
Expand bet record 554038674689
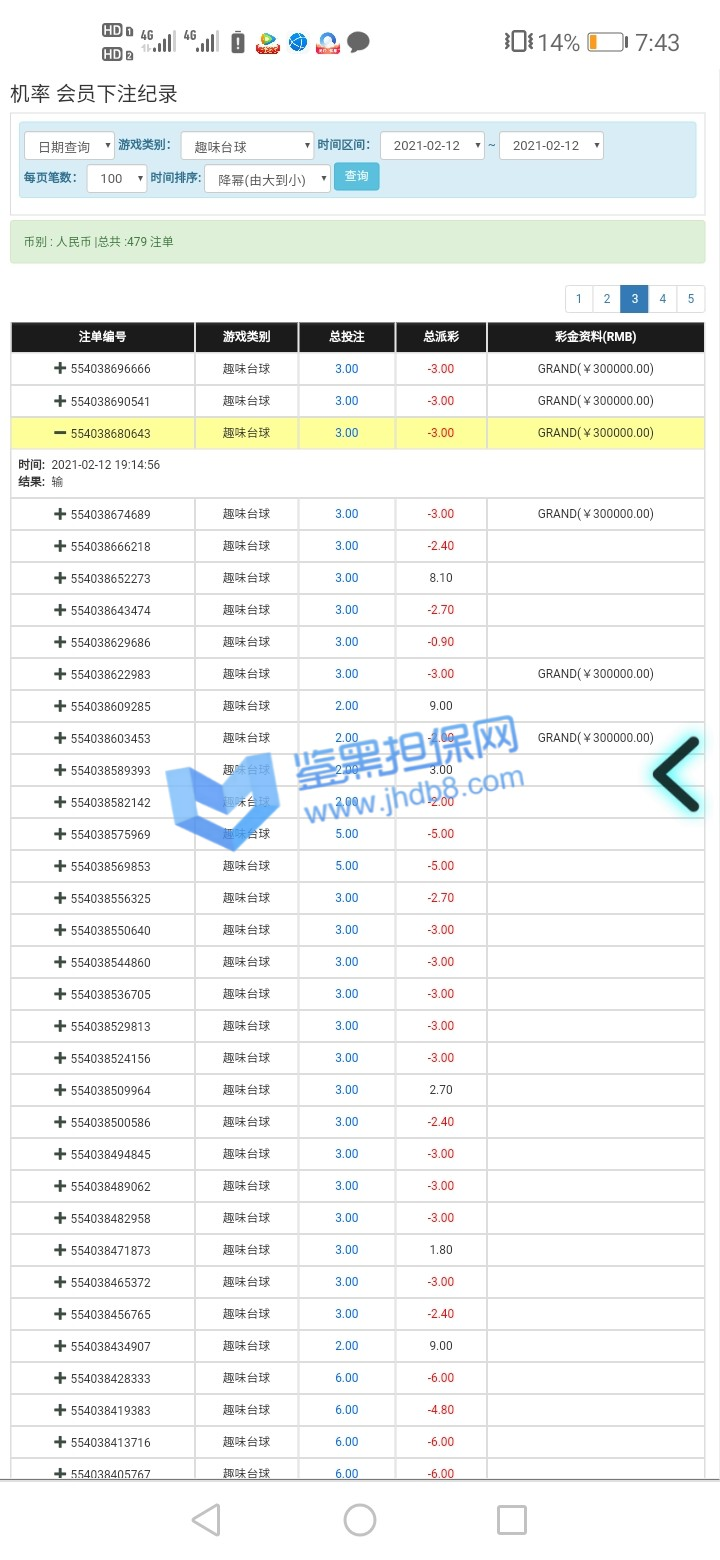point(60,514)
